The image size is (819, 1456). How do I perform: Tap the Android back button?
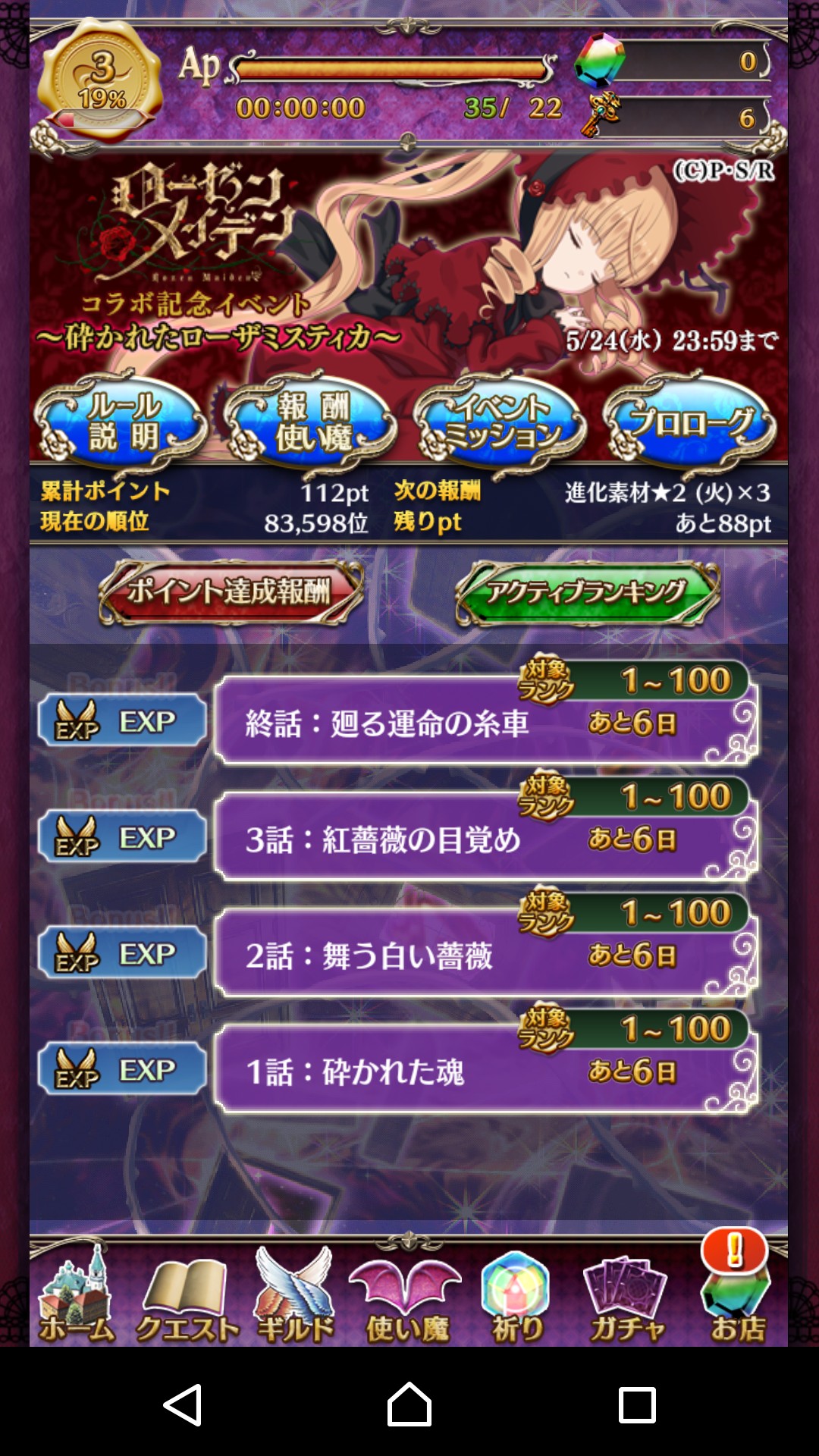tap(182, 1405)
